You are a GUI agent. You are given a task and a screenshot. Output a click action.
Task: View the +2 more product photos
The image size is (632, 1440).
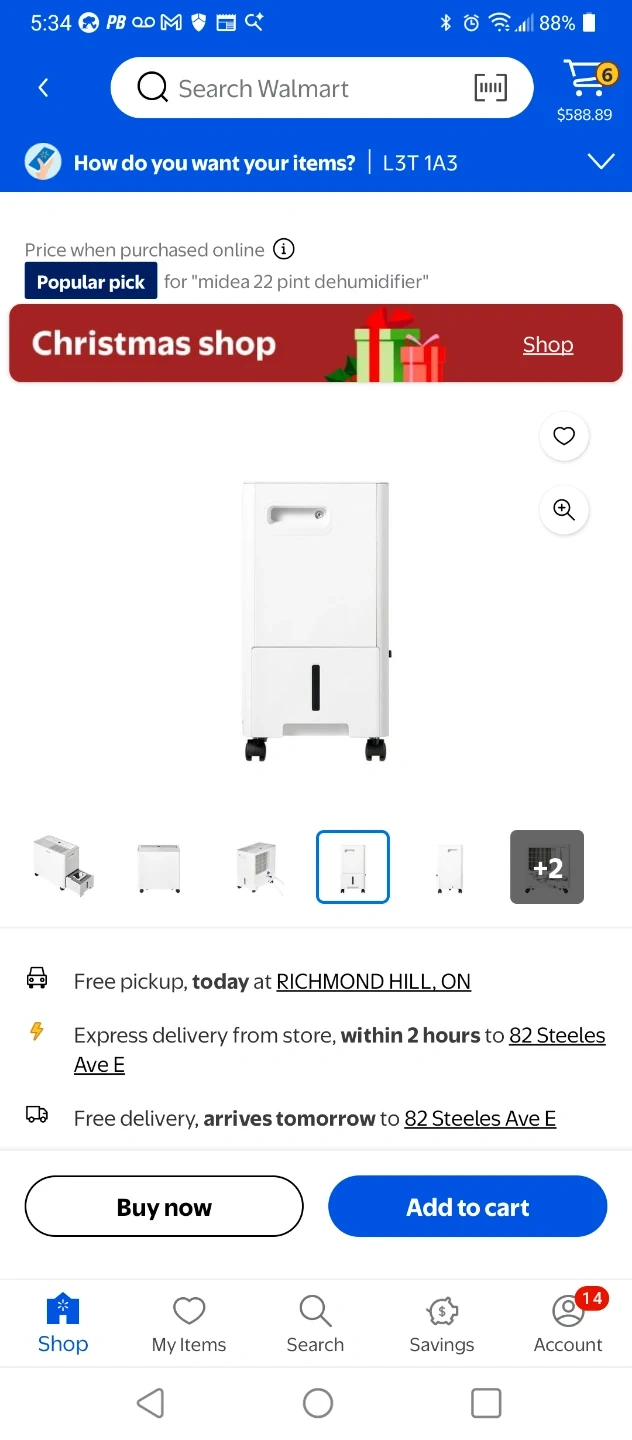coord(547,867)
